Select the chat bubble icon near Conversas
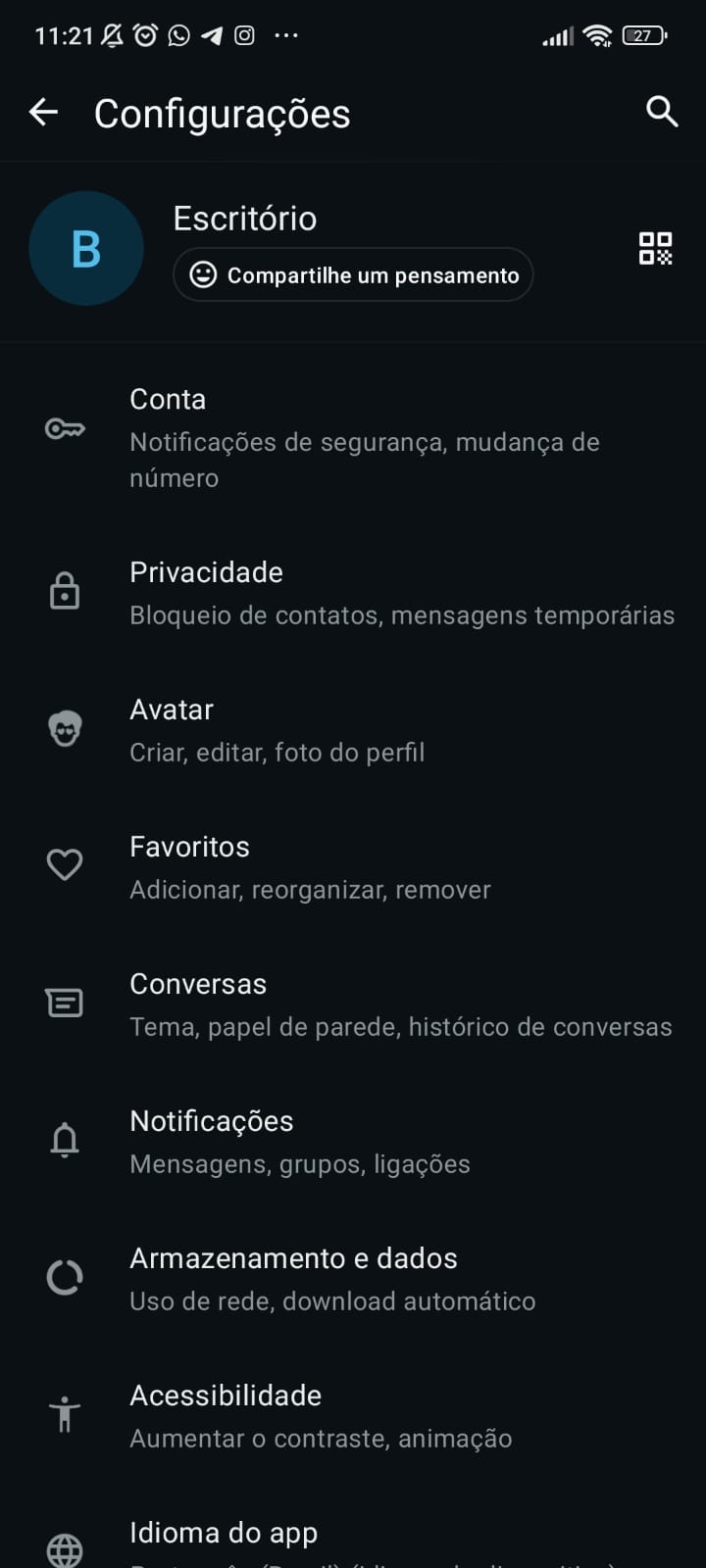The image size is (706, 1568). (65, 1002)
